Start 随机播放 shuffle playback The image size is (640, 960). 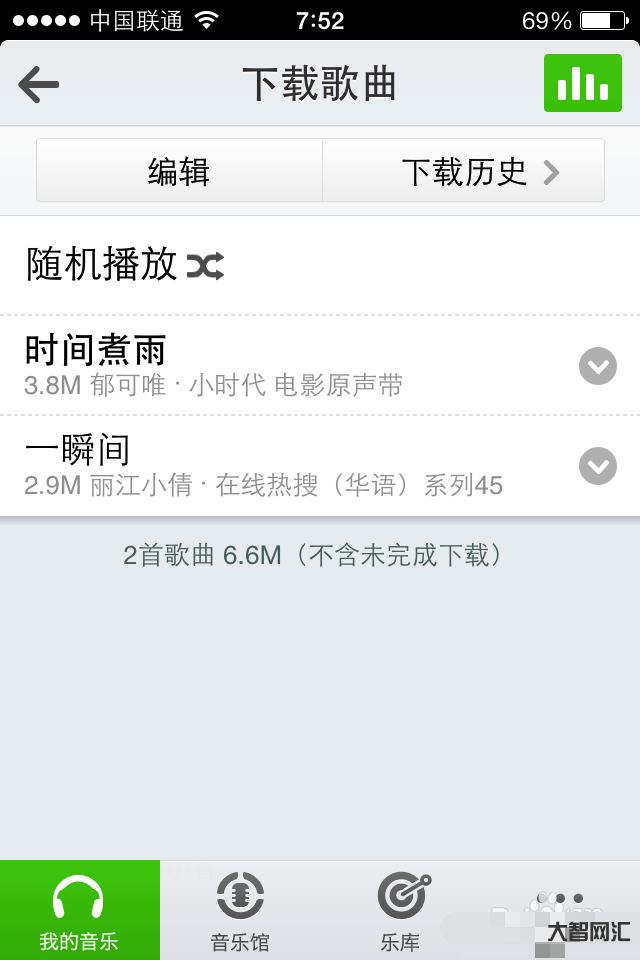pos(125,265)
